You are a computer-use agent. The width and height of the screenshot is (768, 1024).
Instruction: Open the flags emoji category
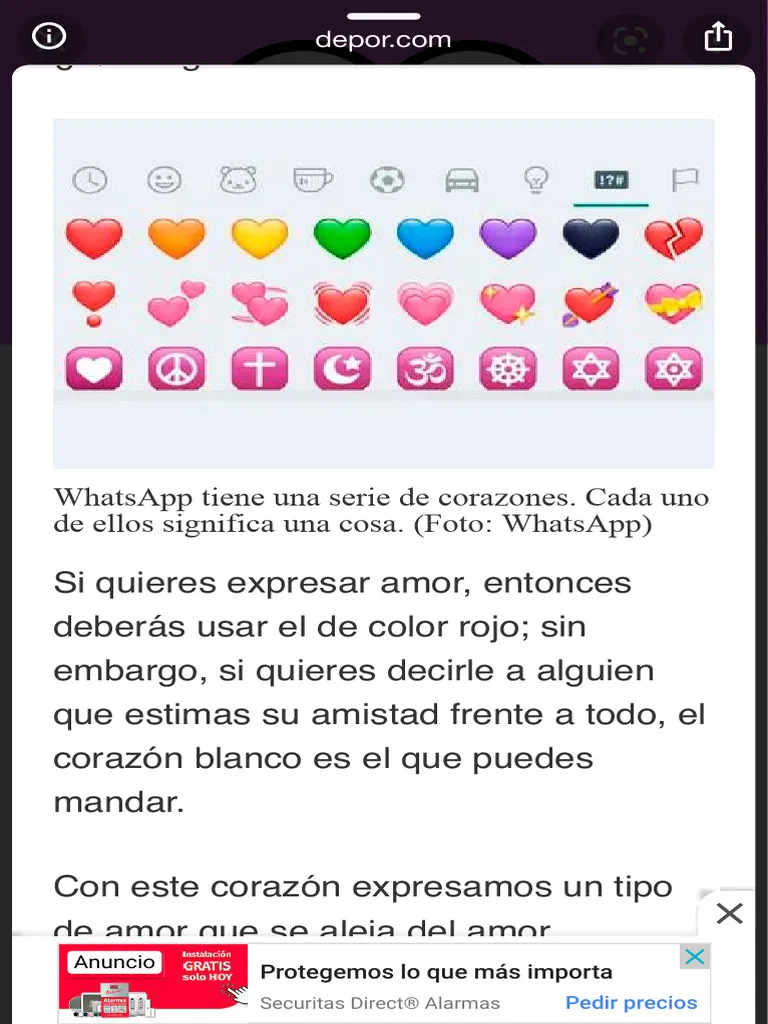pos(685,180)
